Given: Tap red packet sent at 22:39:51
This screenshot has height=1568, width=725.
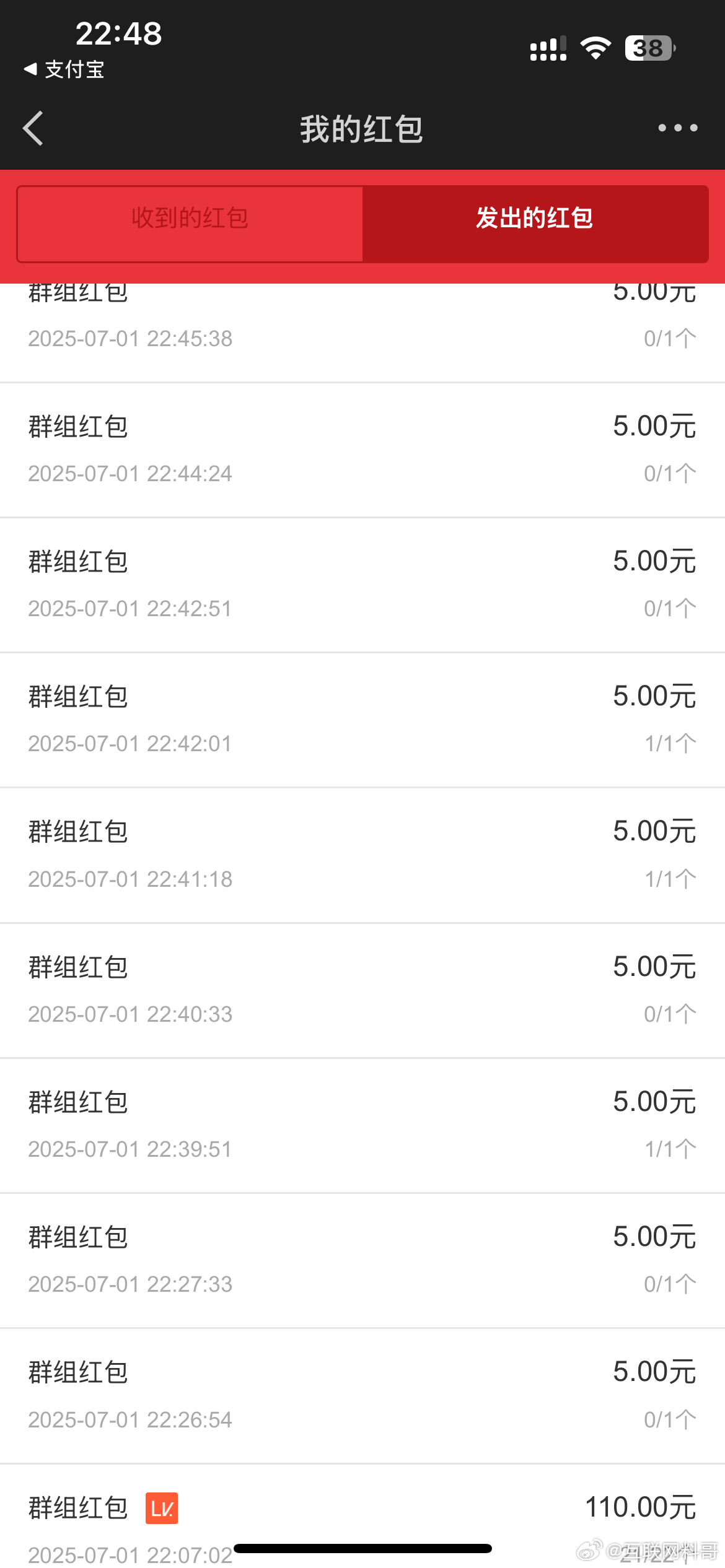Looking at the screenshot, I should tap(362, 1126).
